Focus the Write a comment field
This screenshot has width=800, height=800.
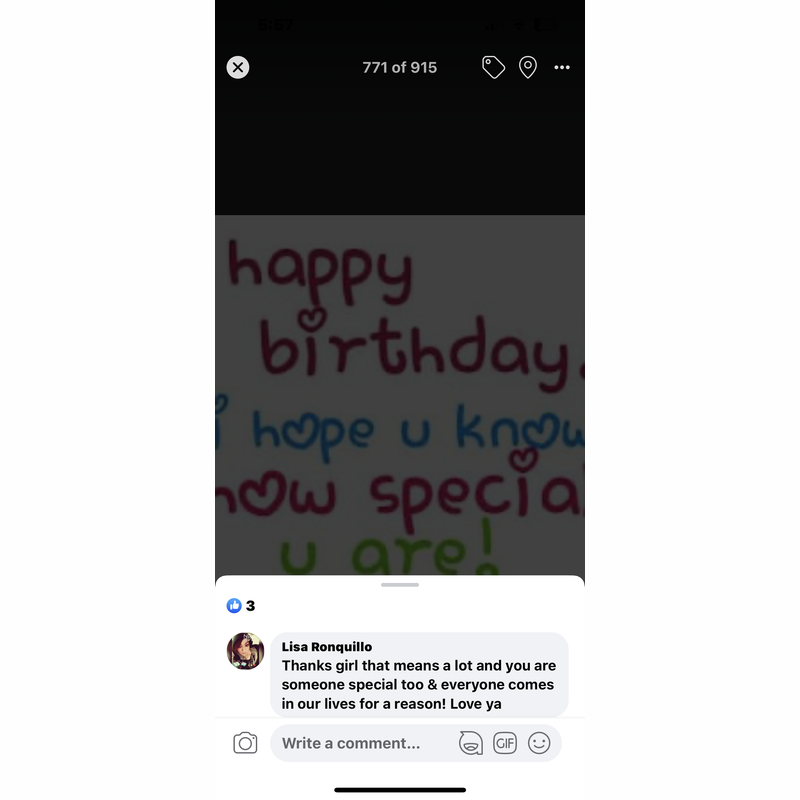click(360, 743)
